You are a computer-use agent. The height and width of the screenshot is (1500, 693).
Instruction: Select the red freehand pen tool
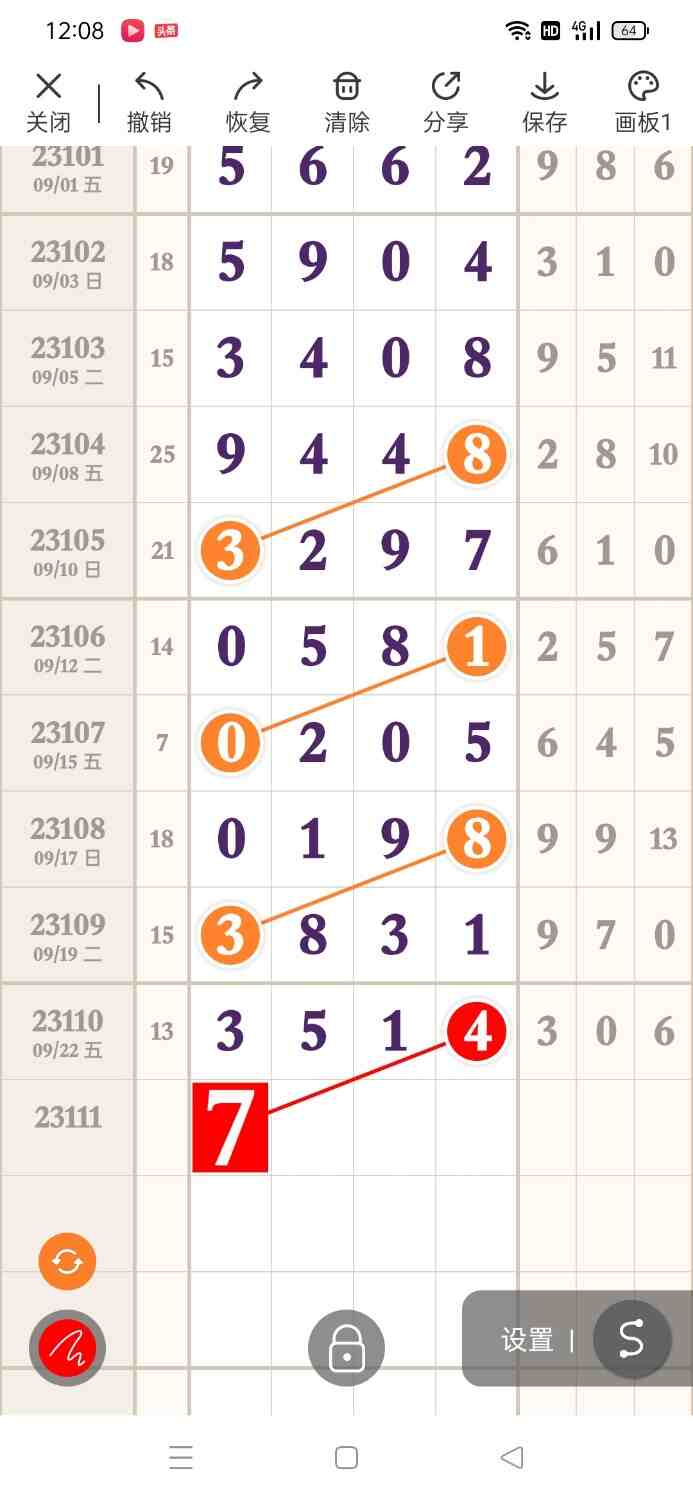pyautogui.click(x=67, y=1347)
